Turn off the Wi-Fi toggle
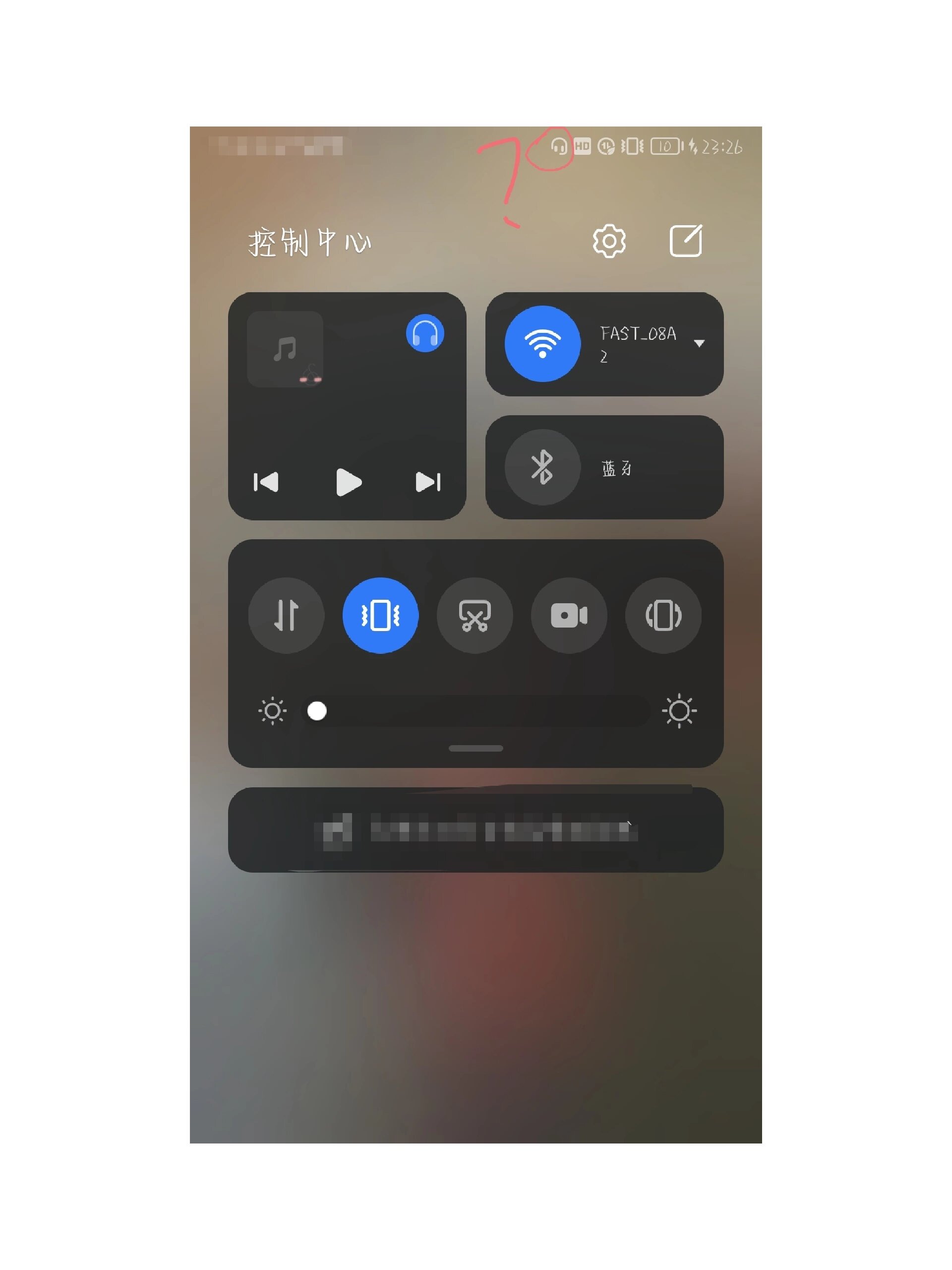Screen dimensions: 952x1270 click(542, 343)
